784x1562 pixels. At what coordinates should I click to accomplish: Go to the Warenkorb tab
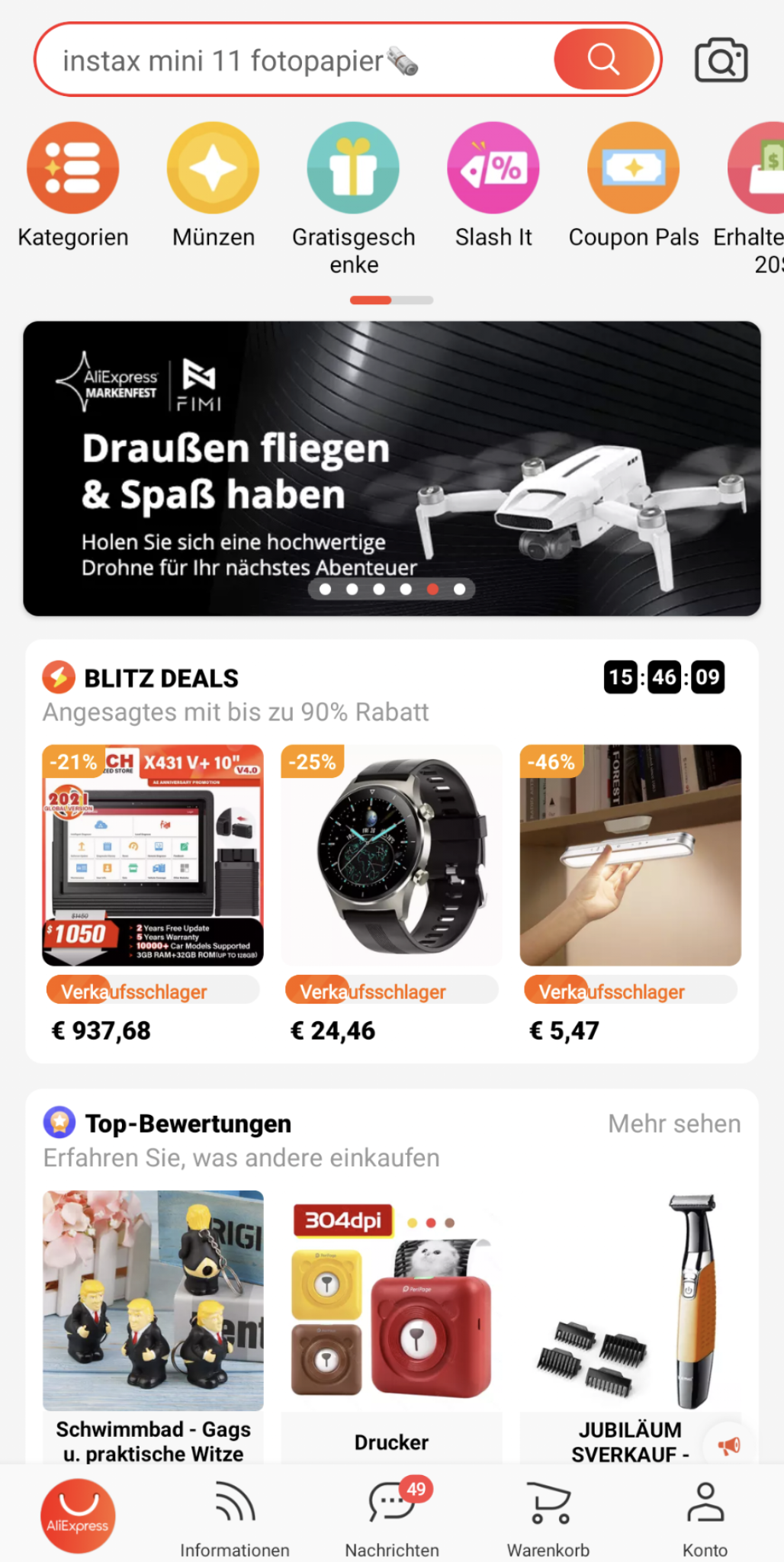548,1516
